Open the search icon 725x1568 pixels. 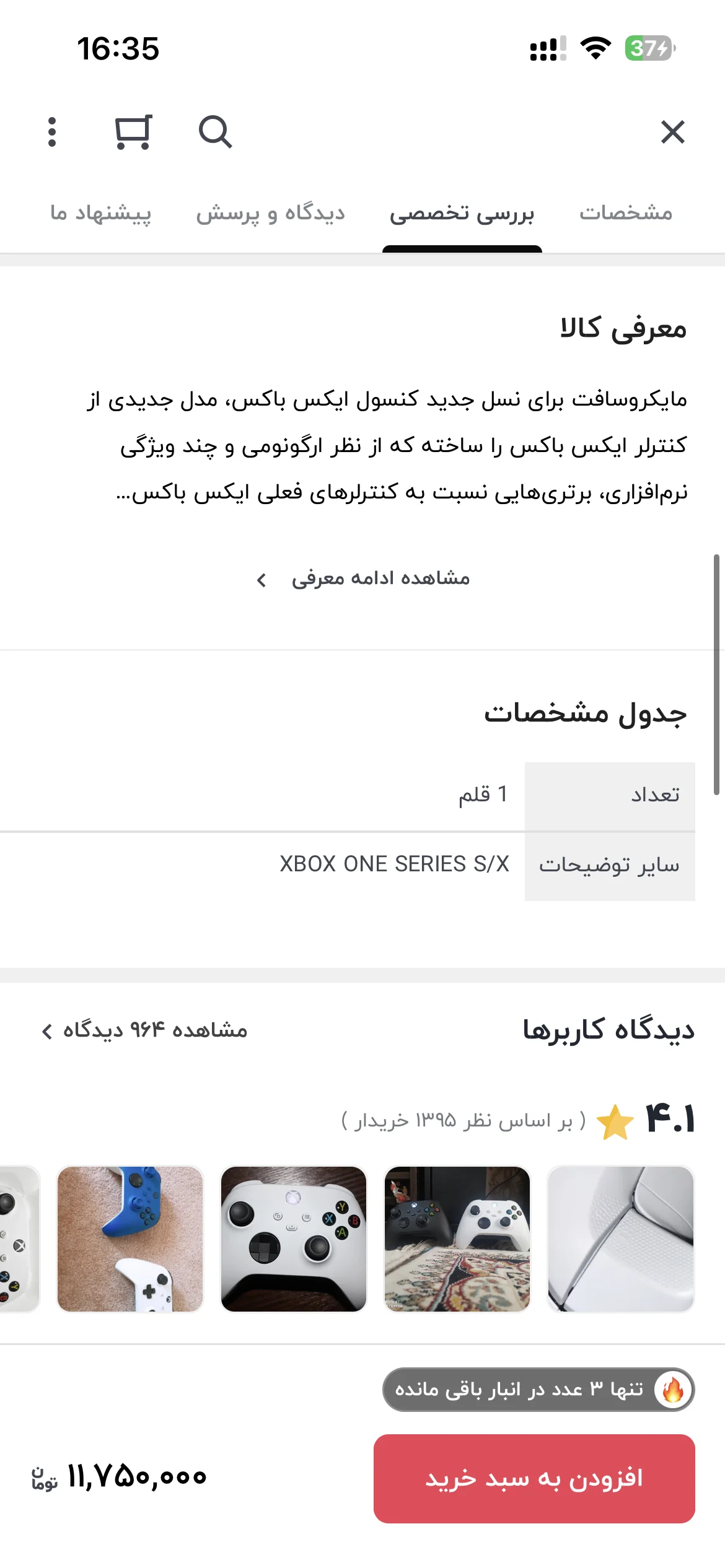point(215,132)
